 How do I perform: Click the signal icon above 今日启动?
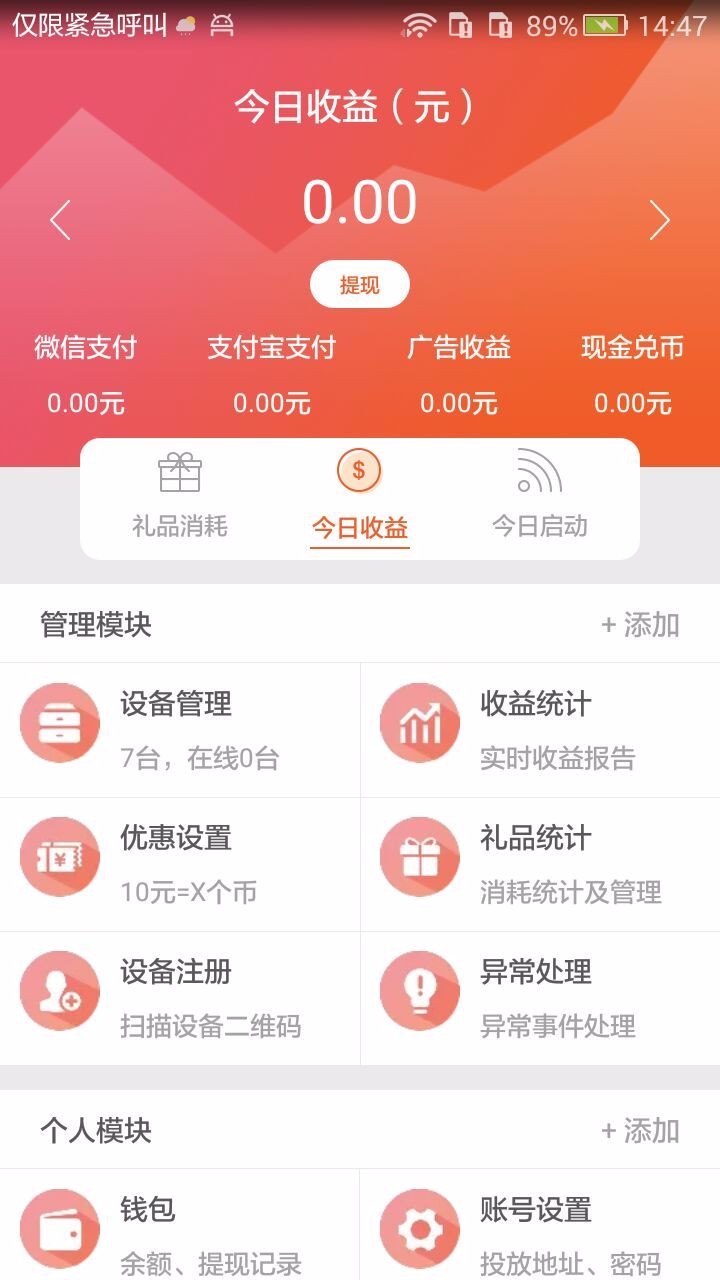point(539,470)
